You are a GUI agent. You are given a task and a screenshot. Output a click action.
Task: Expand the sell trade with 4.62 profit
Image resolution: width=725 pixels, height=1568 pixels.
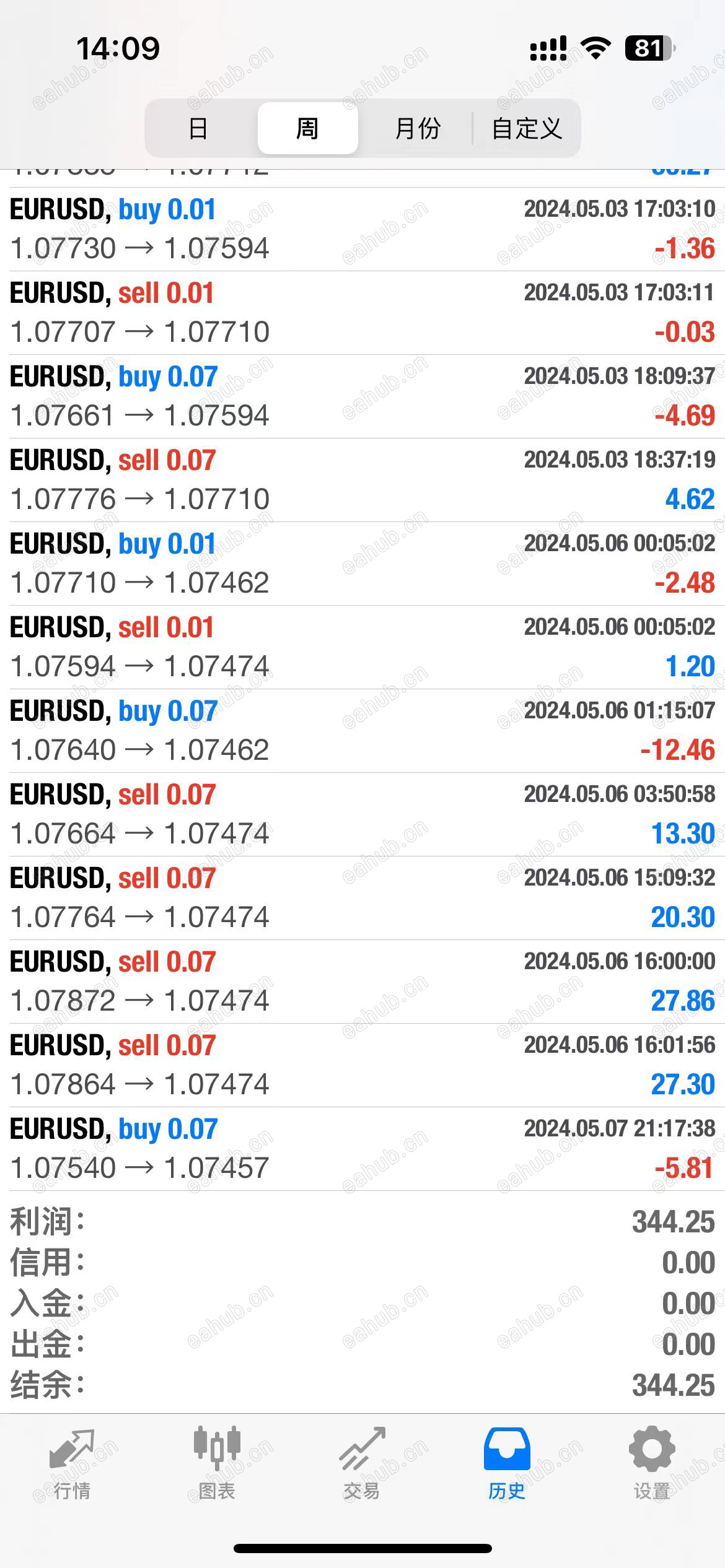pos(362,480)
